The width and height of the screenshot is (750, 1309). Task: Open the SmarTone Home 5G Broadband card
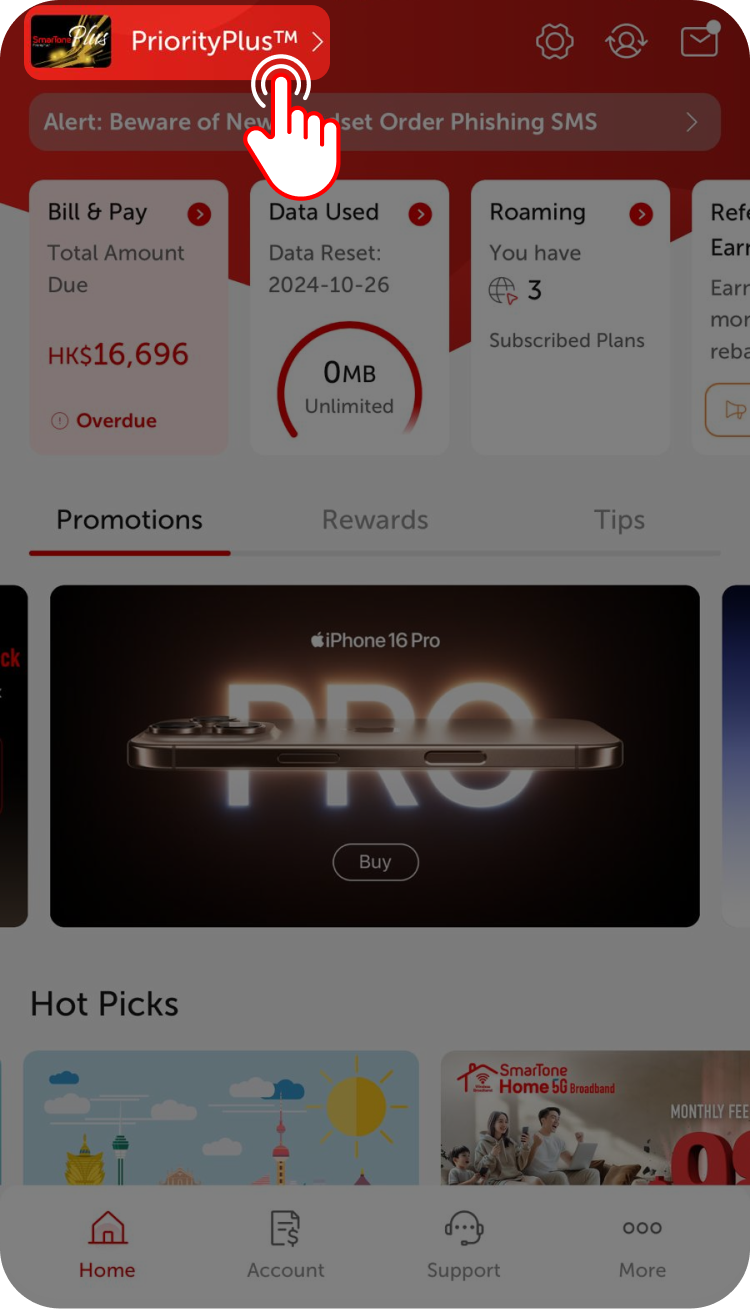pyautogui.click(x=595, y=1117)
